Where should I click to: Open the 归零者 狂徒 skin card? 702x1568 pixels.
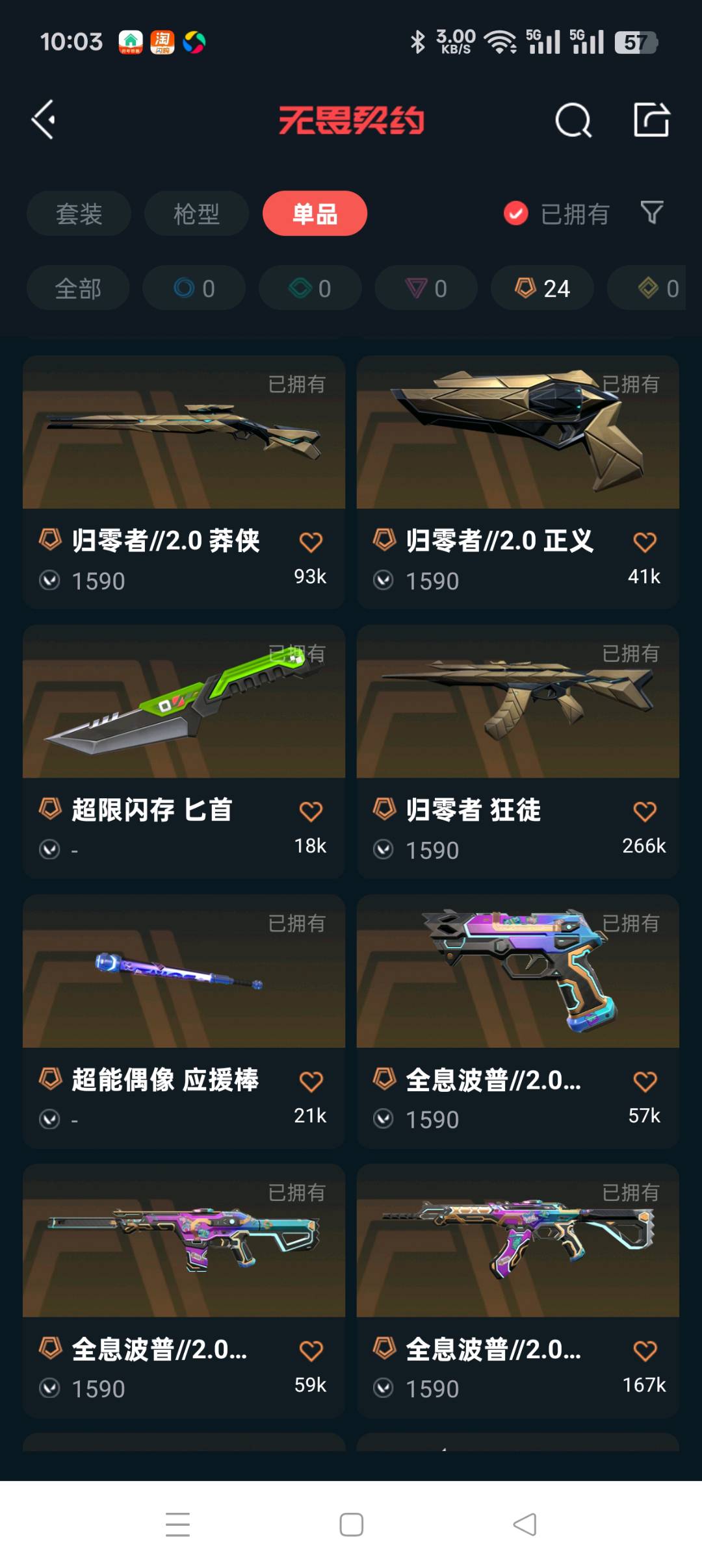point(517,721)
